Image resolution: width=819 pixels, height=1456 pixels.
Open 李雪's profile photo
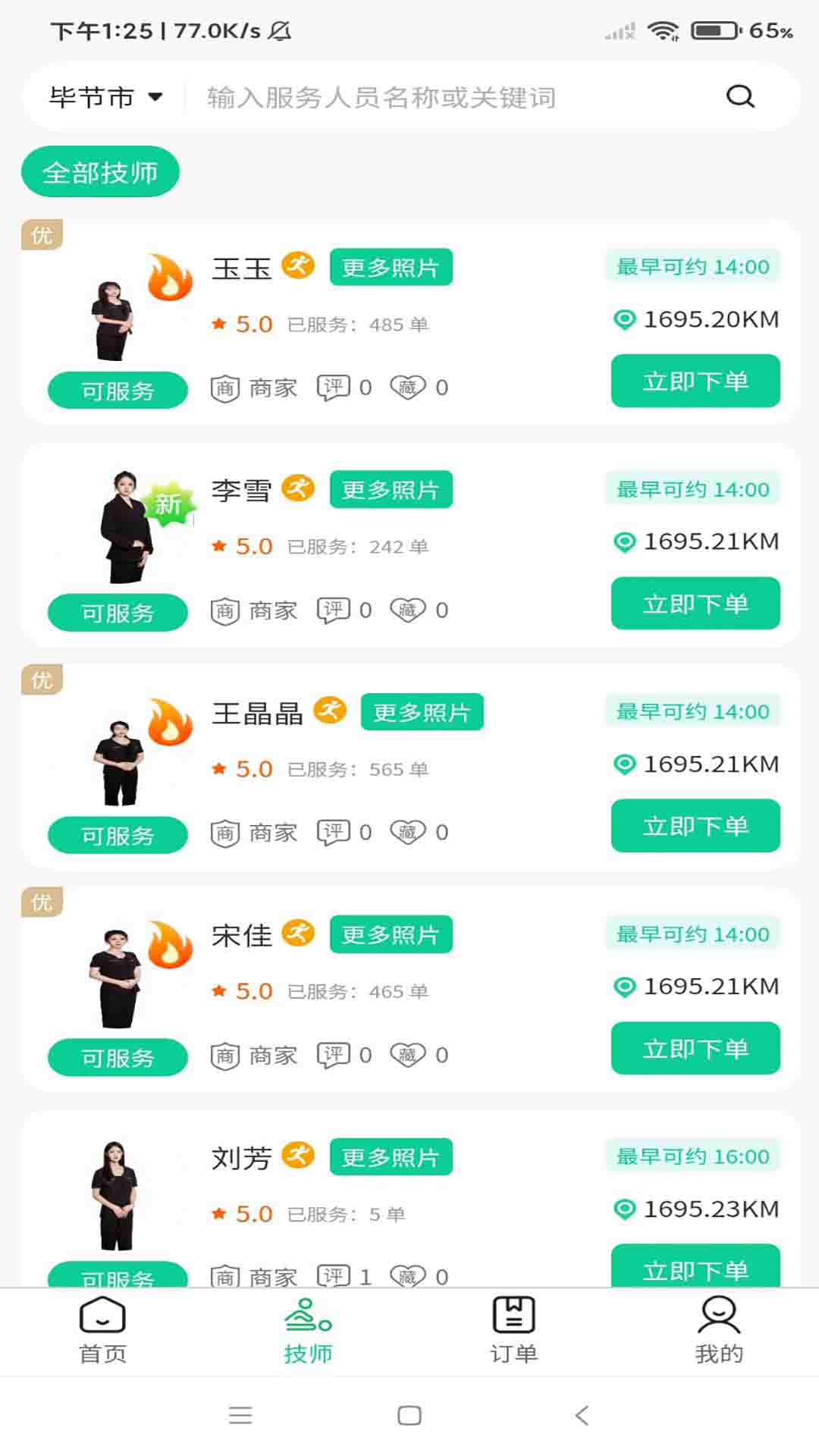point(125,527)
